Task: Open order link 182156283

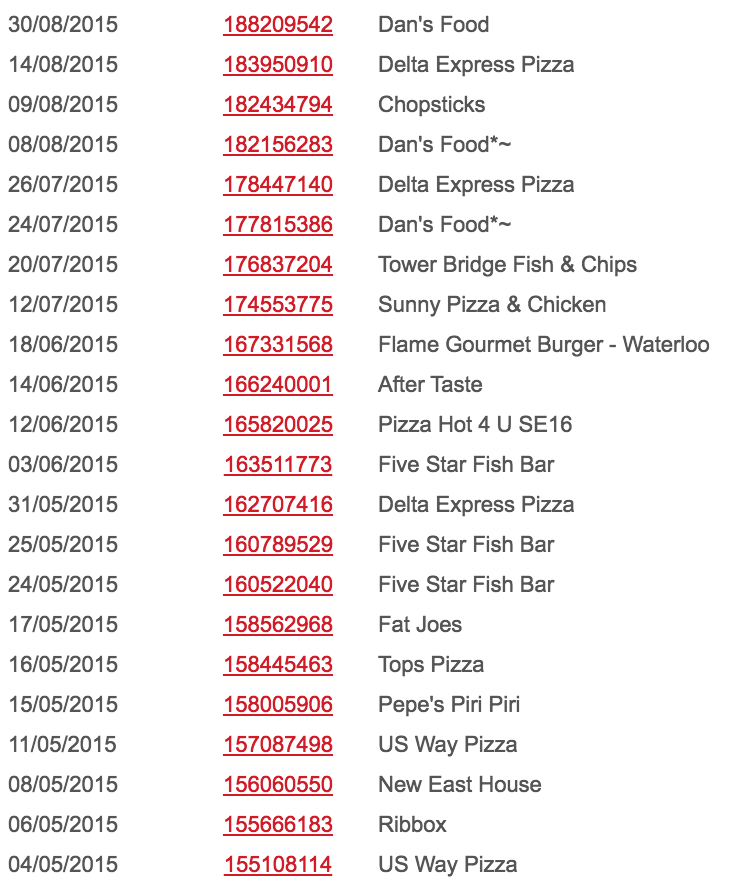Action: pyautogui.click(x=278, y=145)
